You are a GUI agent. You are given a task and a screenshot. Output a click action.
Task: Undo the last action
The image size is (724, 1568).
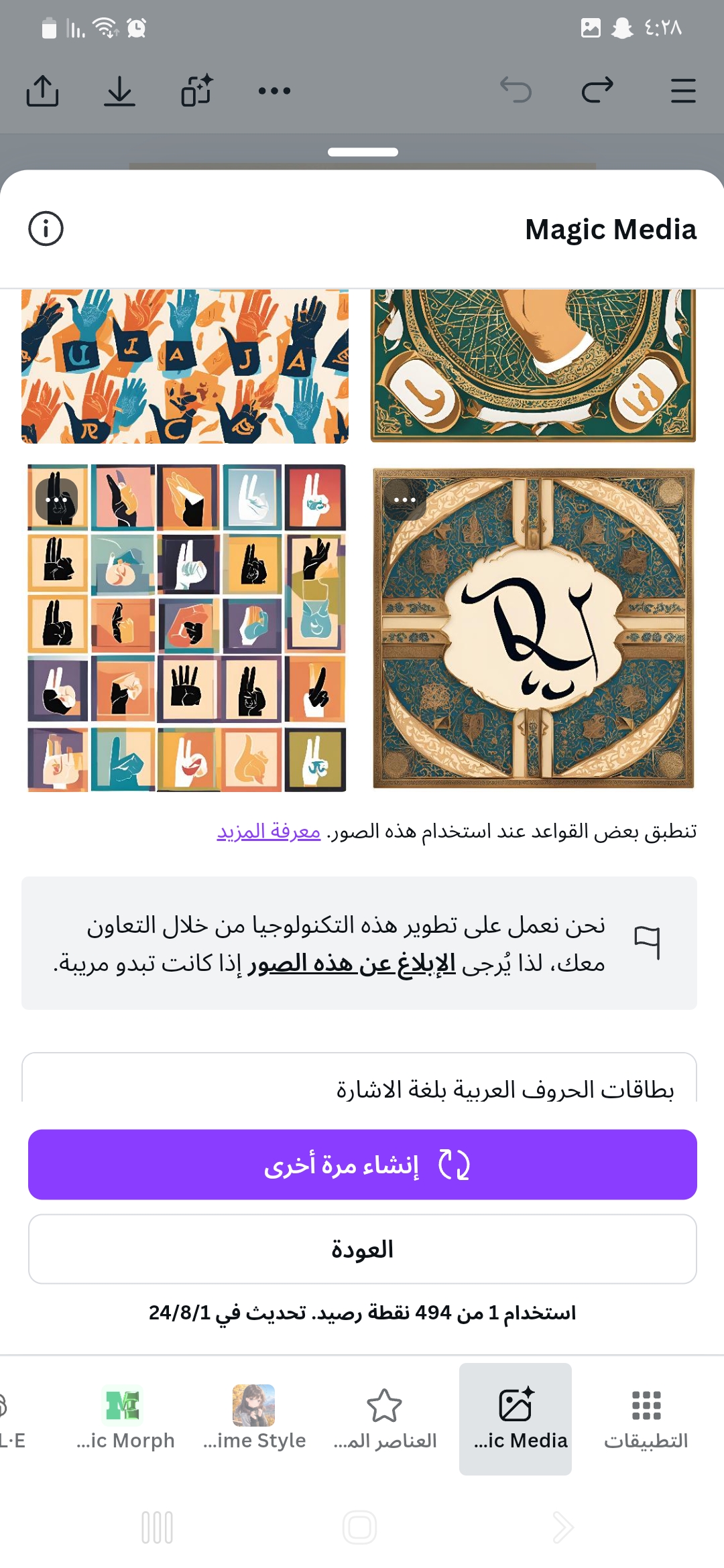(x=516, y=90)
